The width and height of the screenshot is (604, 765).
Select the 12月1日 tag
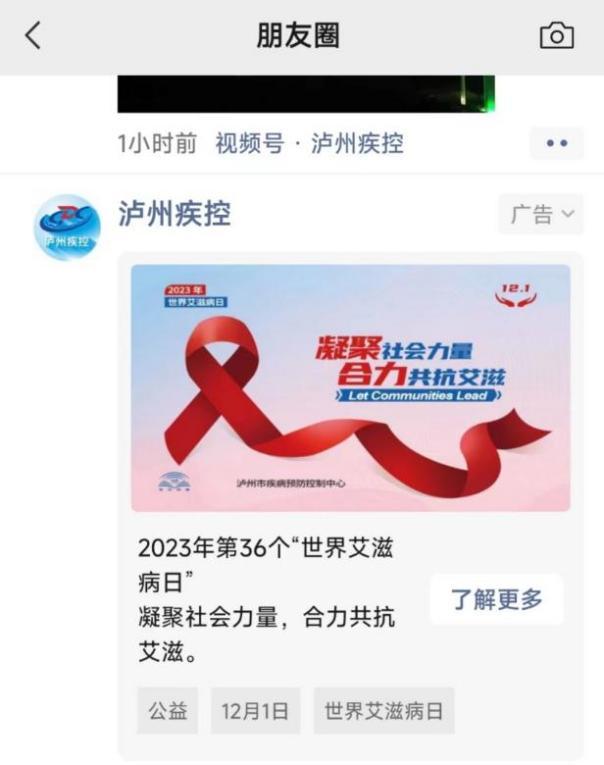(255, 711)
